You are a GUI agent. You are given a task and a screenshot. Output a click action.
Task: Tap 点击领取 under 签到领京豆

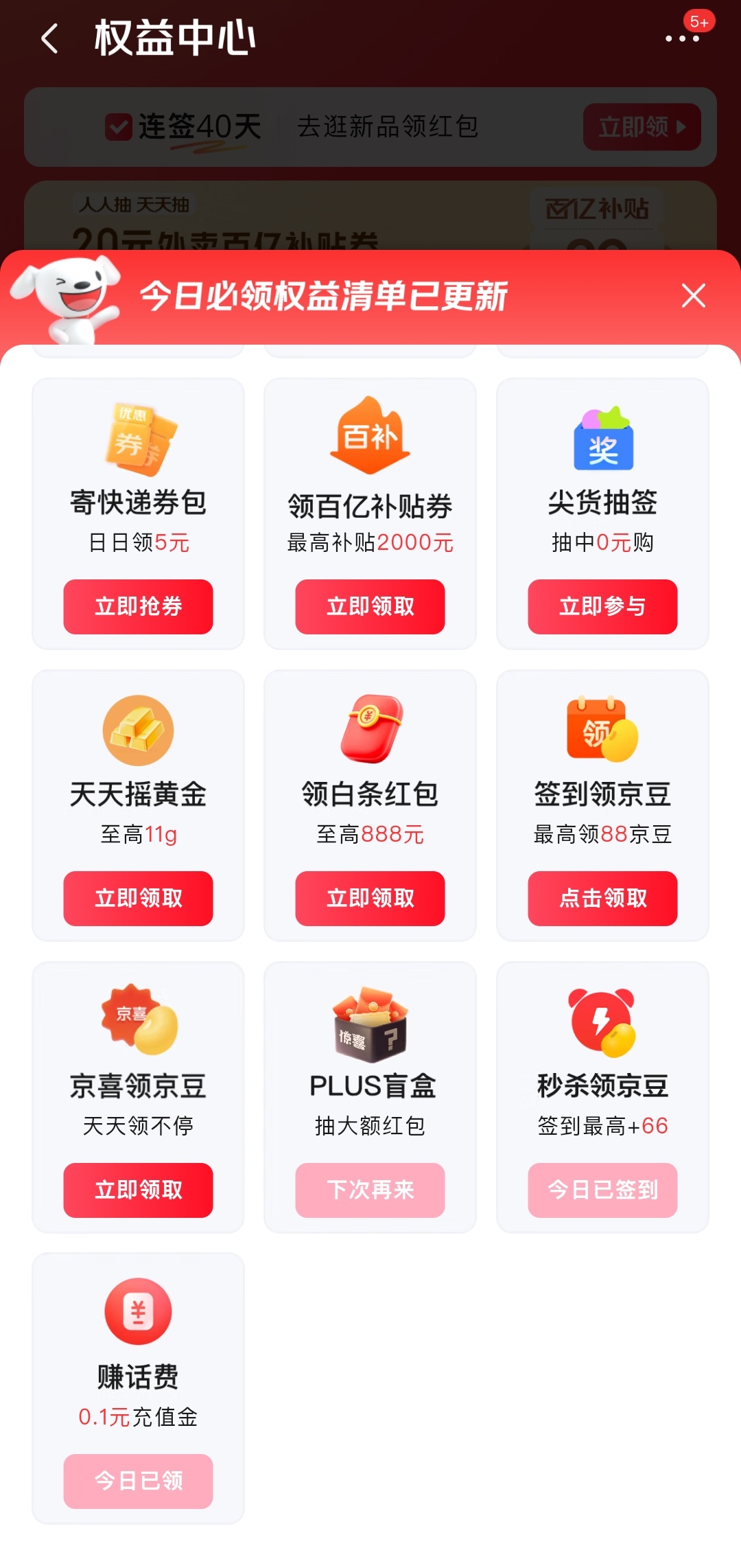[x=602, y=899]
